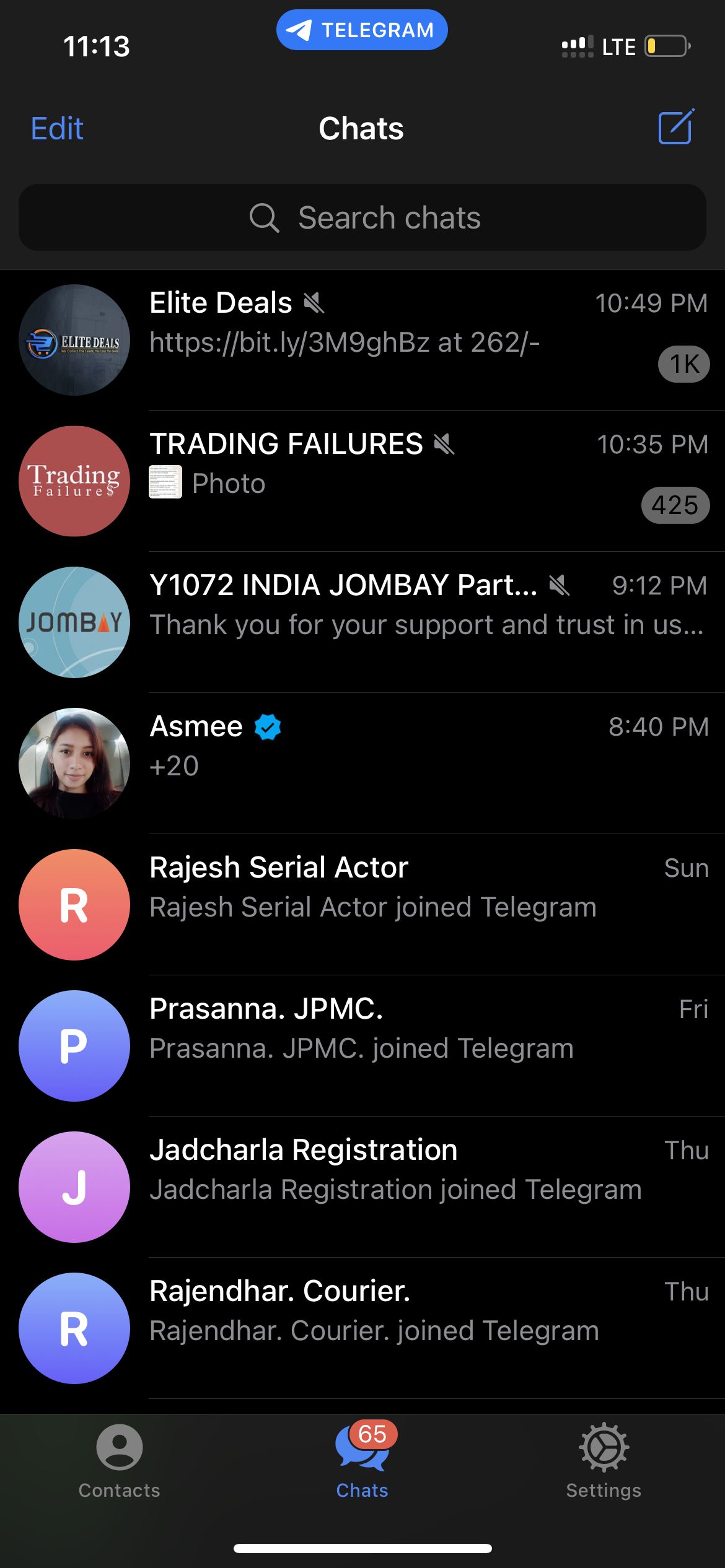Compose a new message
725x1568 pixels.
[x=675, y=128]
